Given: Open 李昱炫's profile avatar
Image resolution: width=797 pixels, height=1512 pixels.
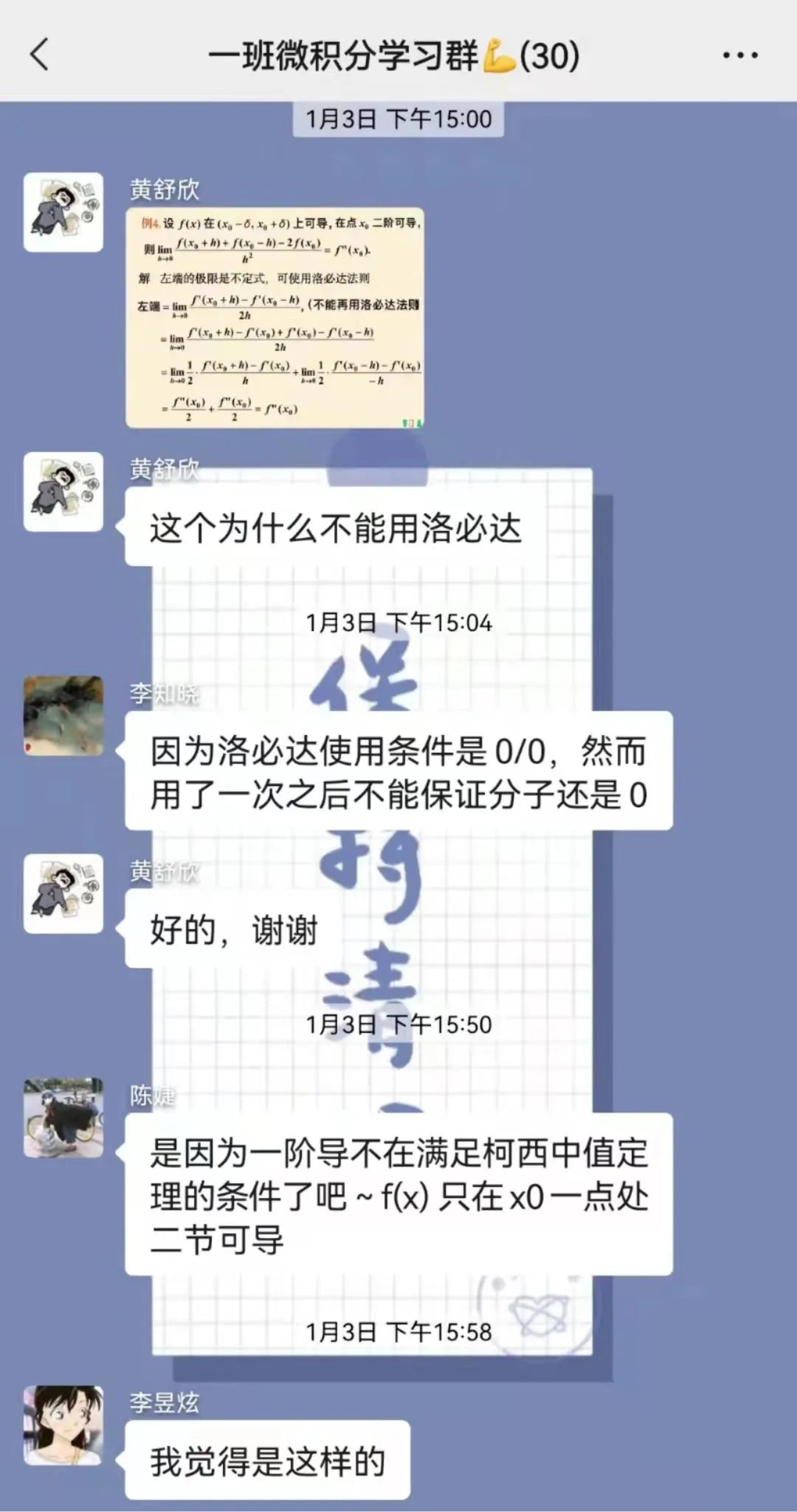Looking at the screenshot, I should click(x=64, y=1426).
